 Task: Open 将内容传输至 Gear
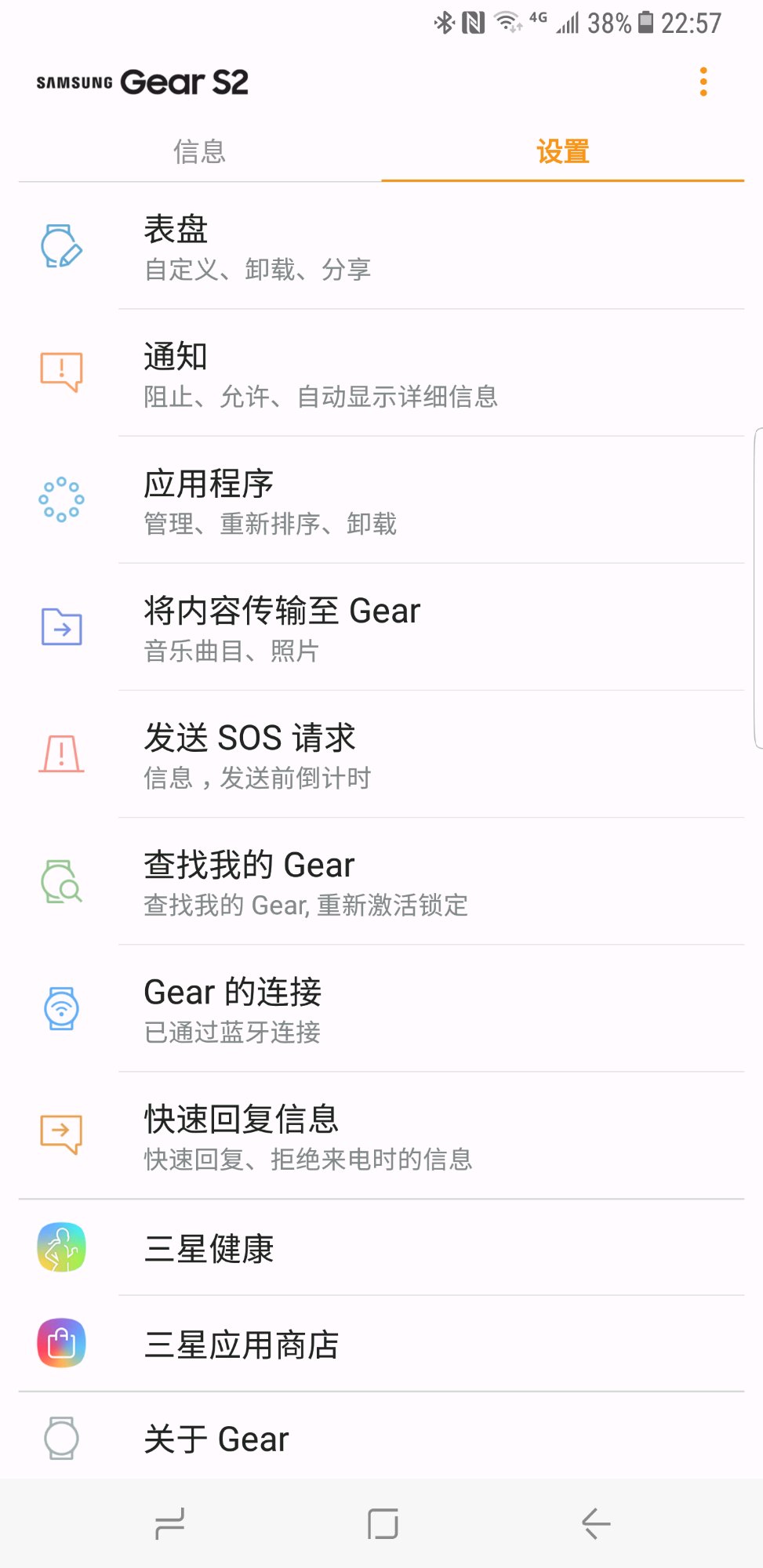[x=381, y=628]
